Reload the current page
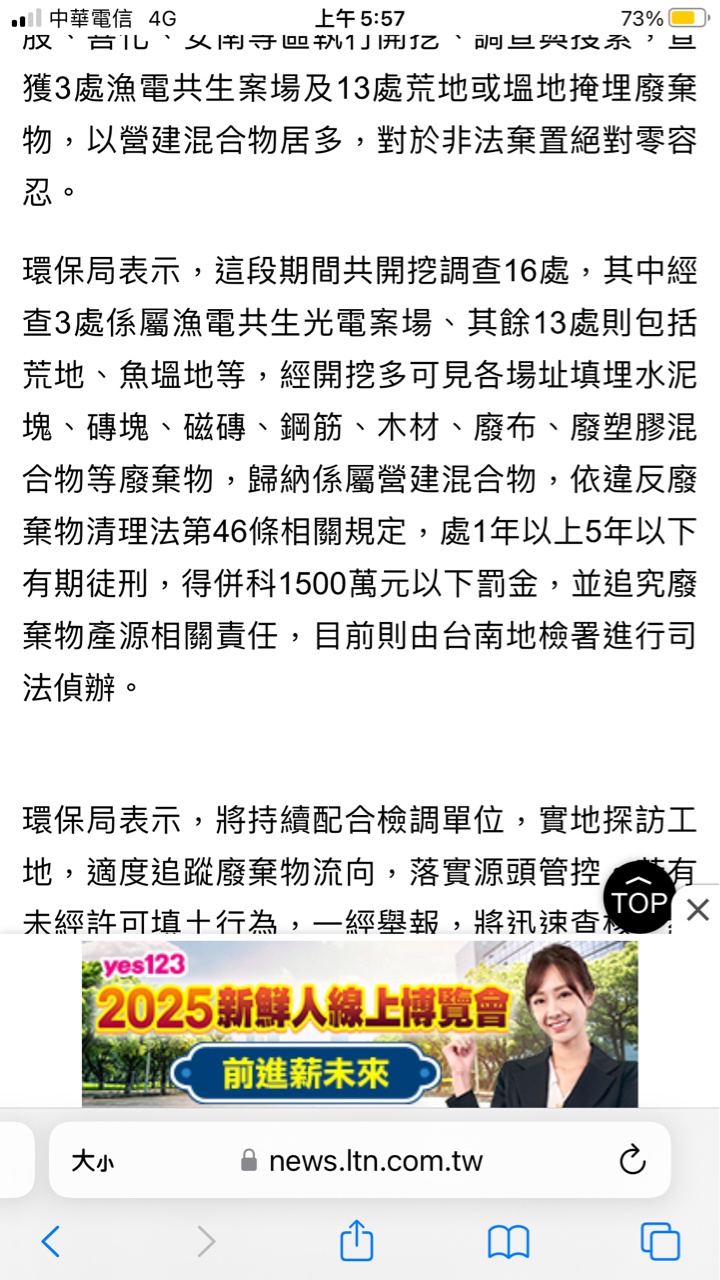 click(632, 1161)
